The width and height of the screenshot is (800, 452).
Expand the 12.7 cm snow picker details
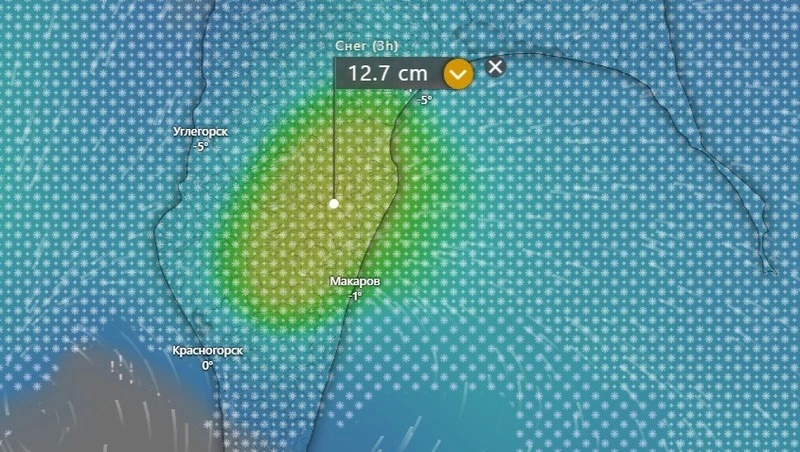pos(458,73)
